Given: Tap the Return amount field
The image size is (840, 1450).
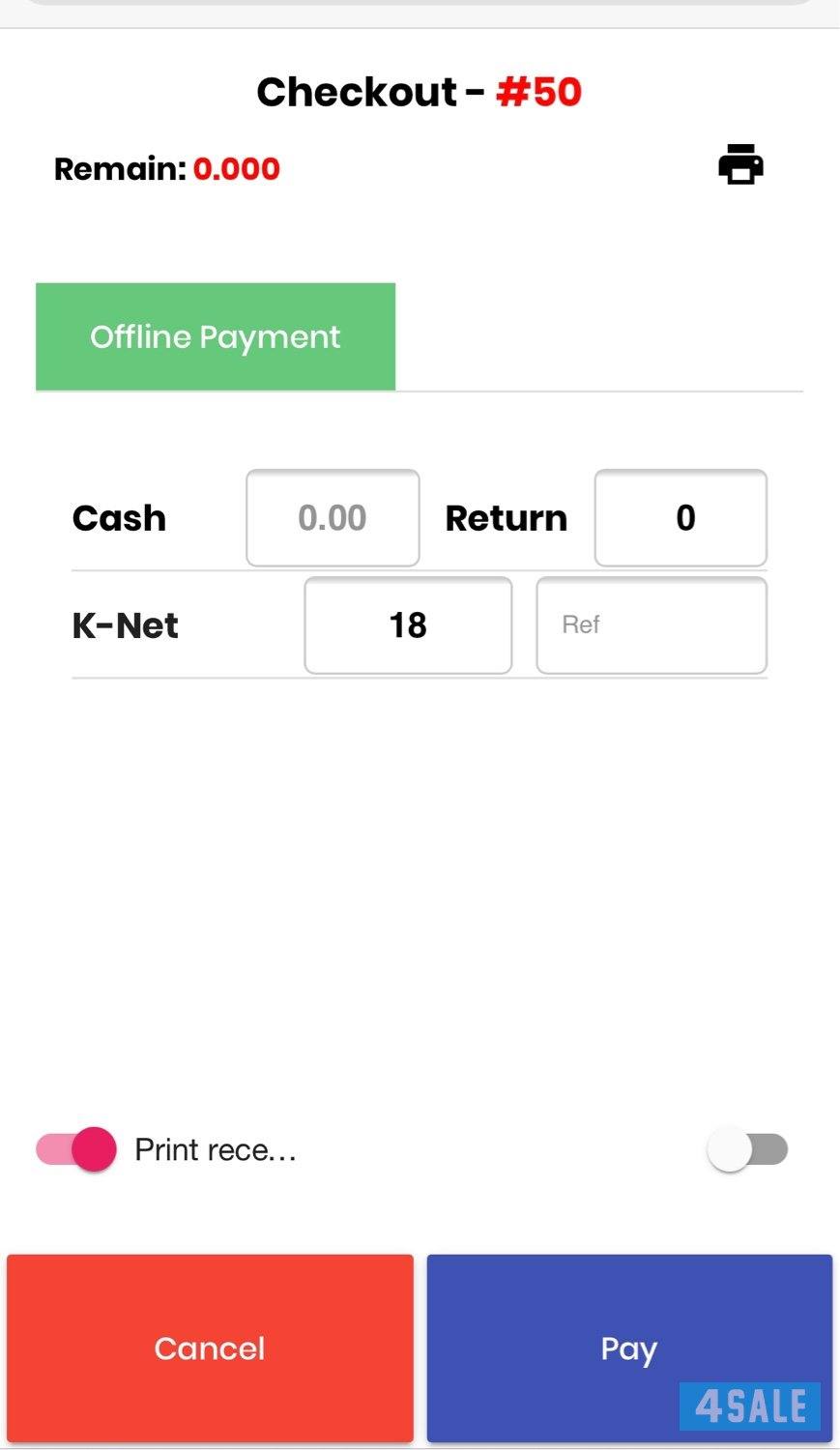Looking at the screenshot, I should pyautogui.click(x=681, y=518).
